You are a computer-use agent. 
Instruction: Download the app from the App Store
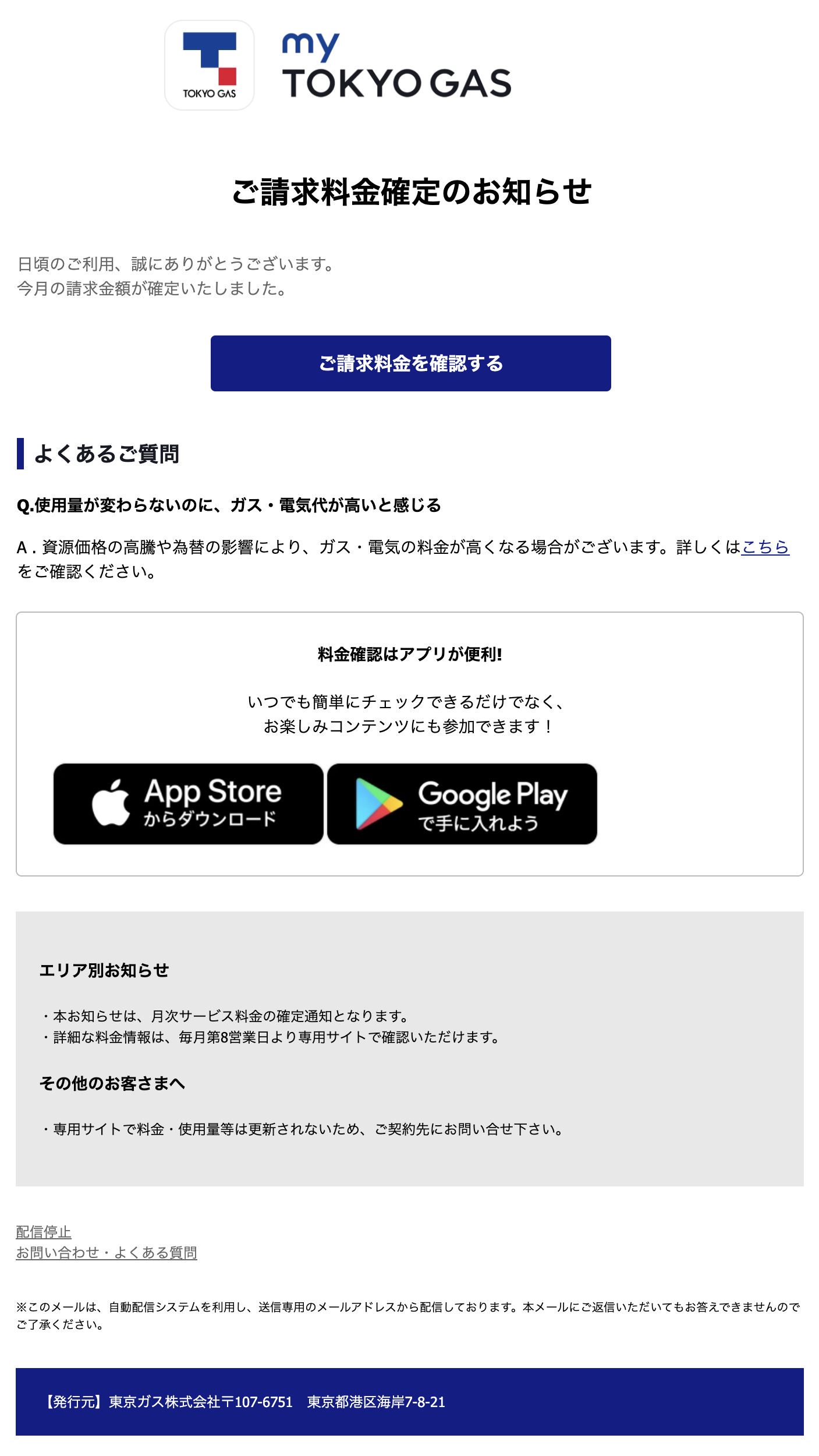(188, 804)
